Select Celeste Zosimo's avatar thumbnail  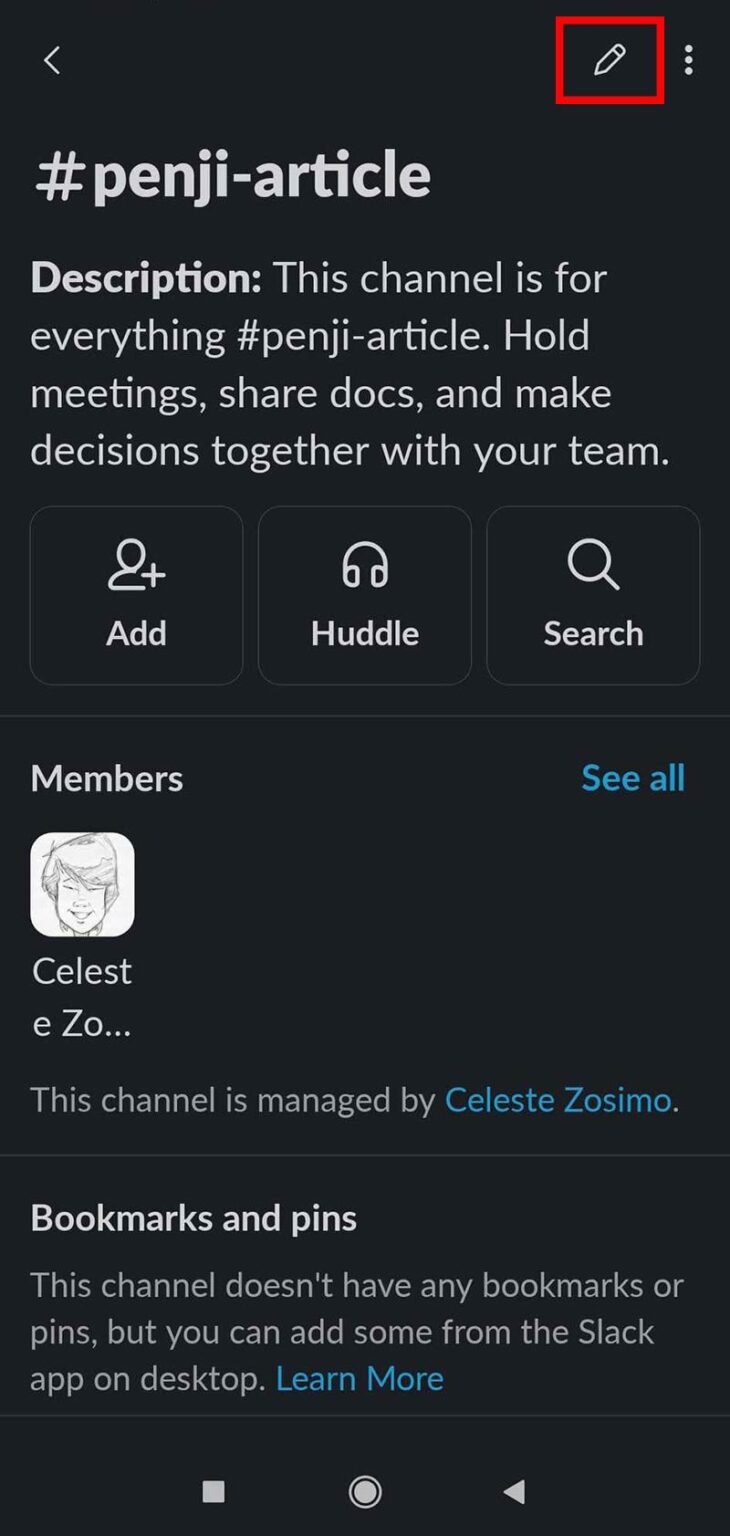[x=82, y=885]
